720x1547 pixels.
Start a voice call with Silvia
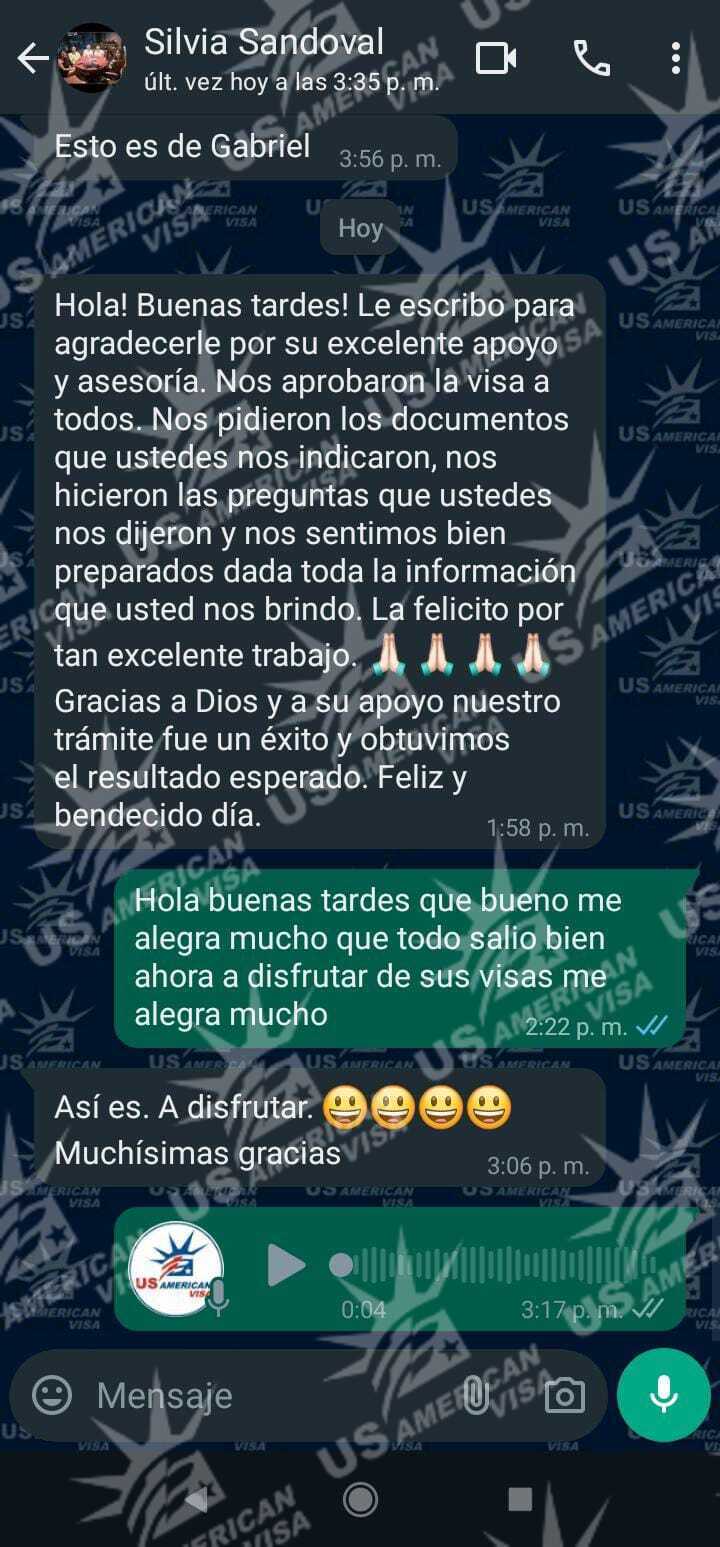(x=591, y=59)
